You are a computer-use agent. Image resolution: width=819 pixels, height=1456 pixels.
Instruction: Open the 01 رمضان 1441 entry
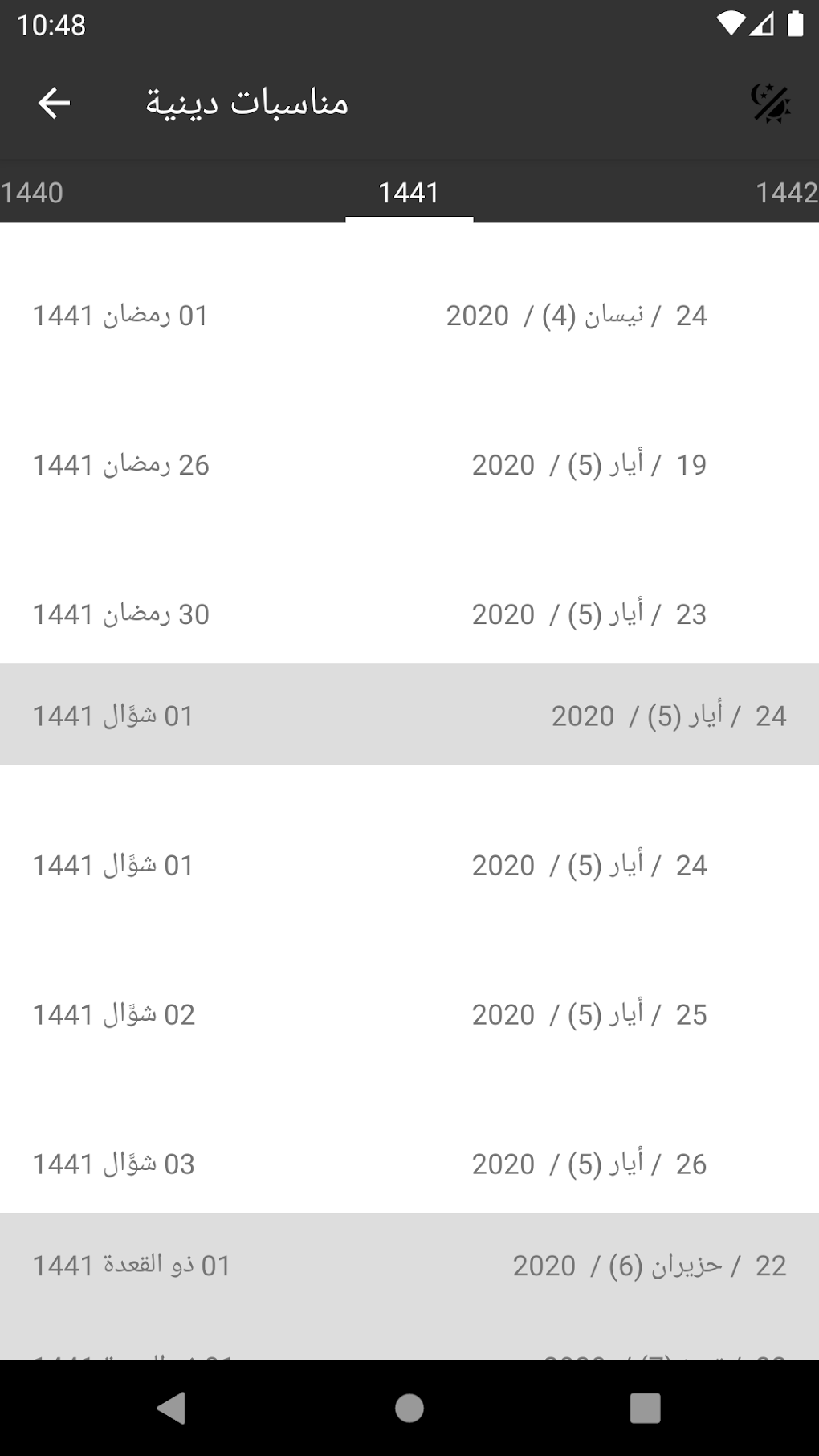(409, 316)
